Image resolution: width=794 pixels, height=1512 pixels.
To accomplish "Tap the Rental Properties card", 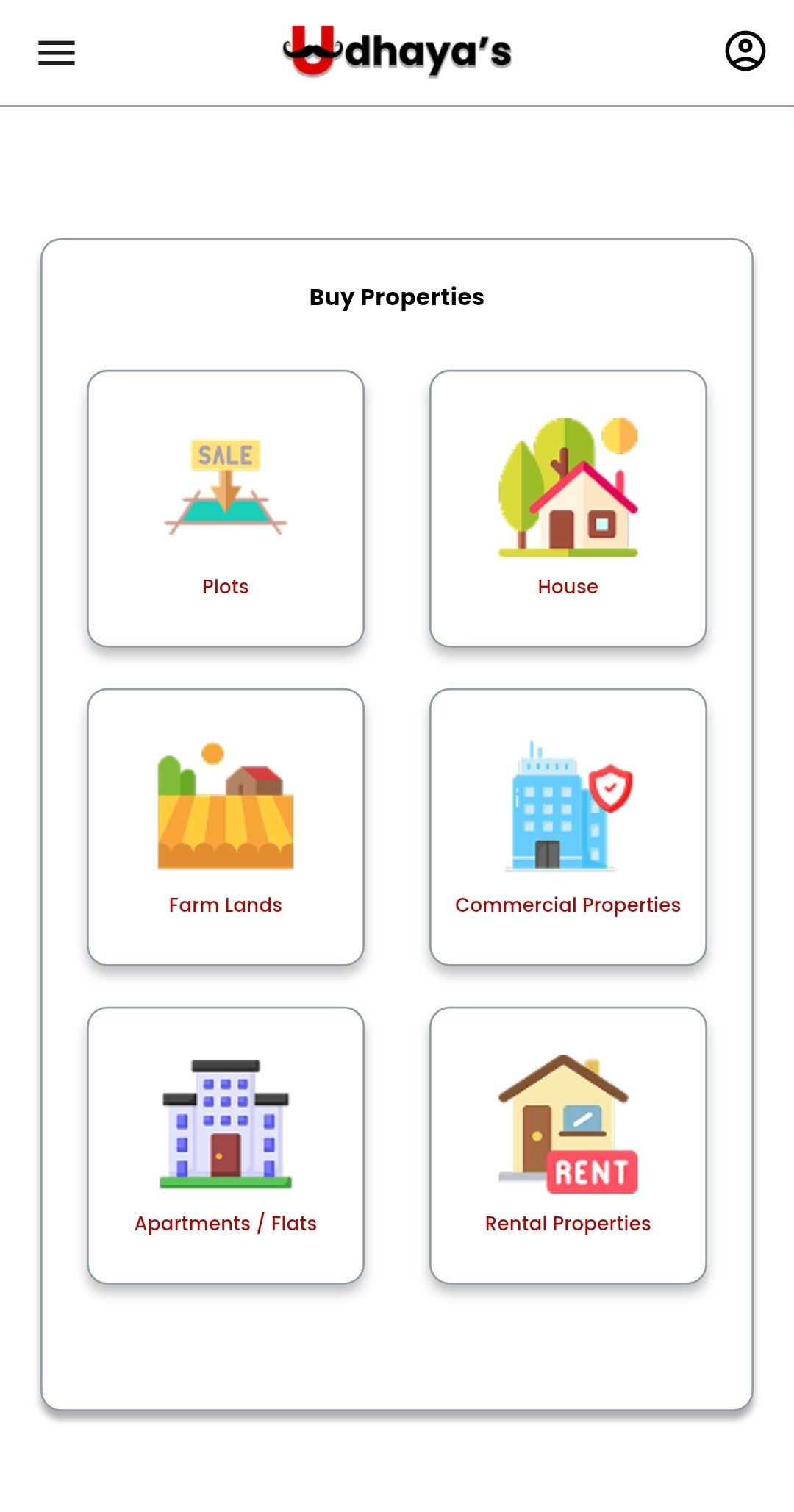I will [568, 1145].
